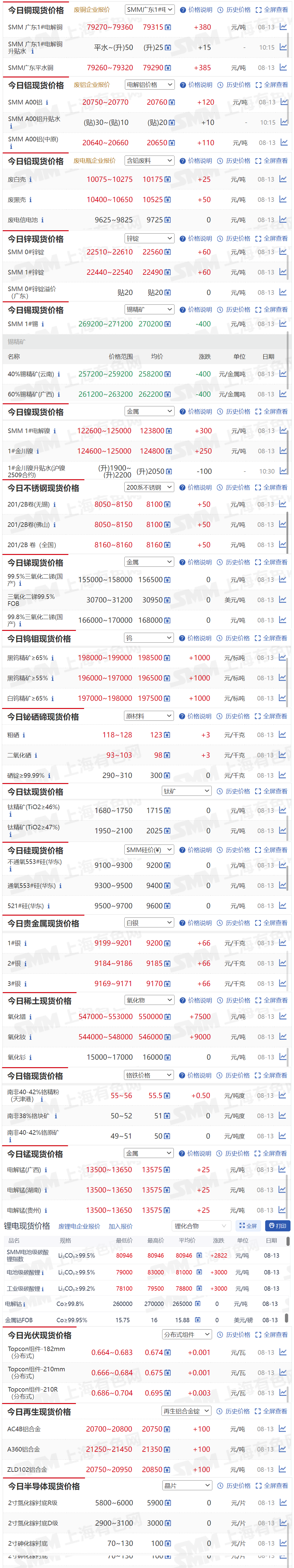
Task: Expand the 锡精矿 dropdown in 今日锡现货价格
Action: (150, 310)
